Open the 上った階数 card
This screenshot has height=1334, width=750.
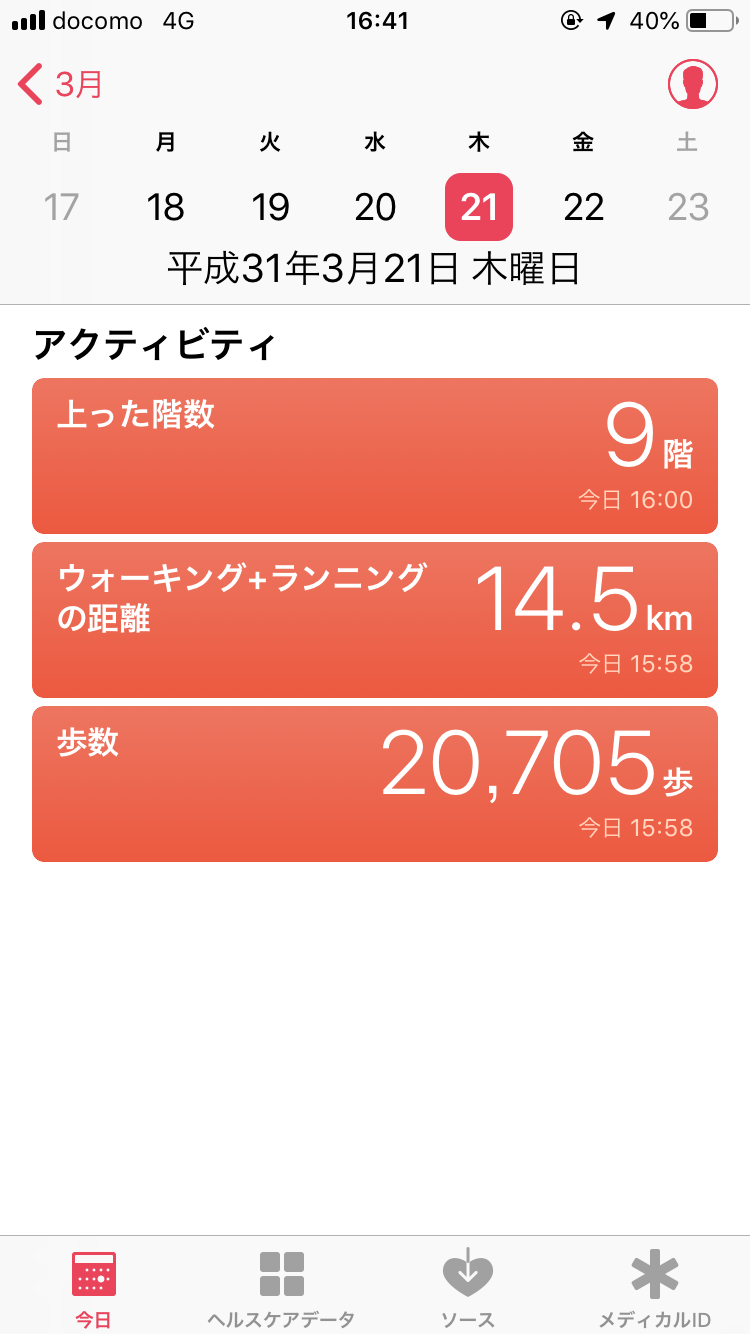tap(375, 456)
